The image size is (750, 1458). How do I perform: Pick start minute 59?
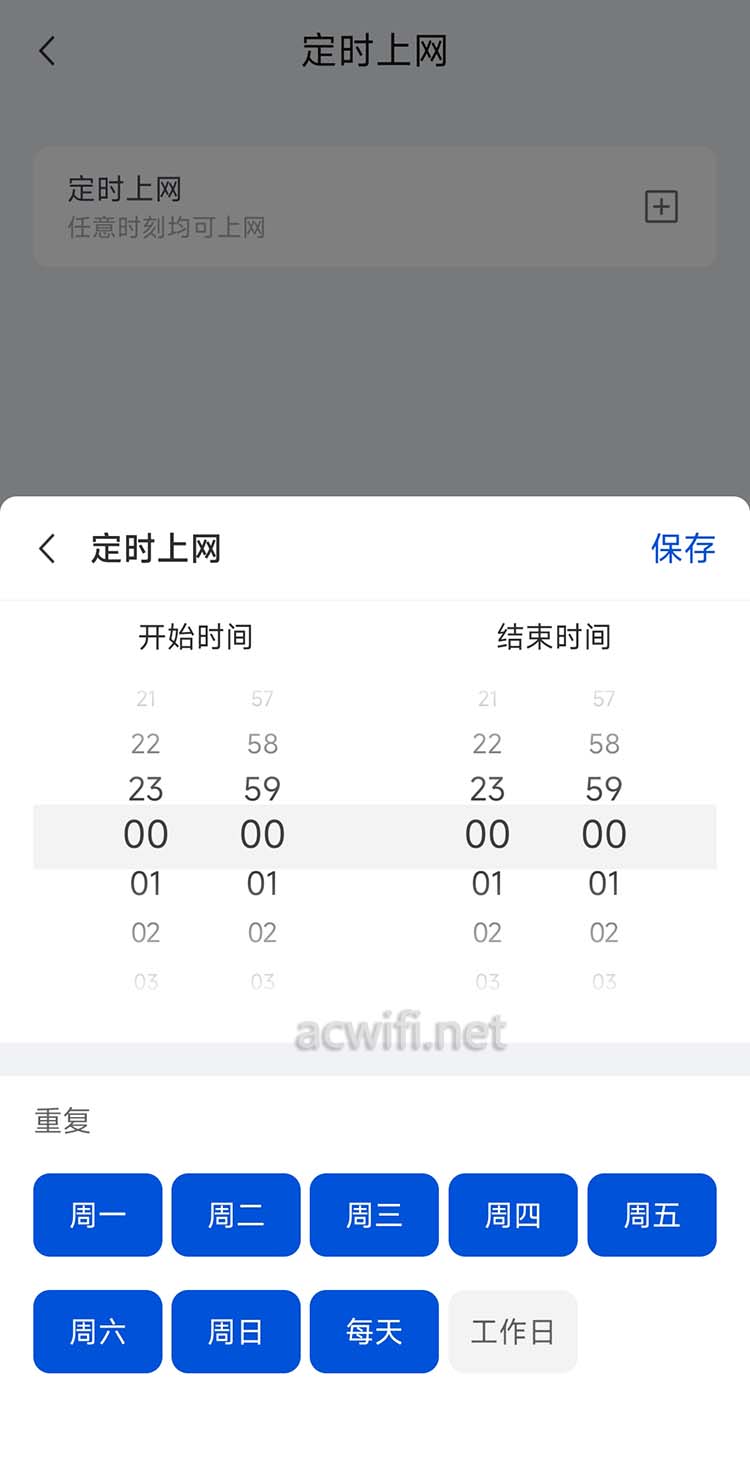click(x=262, y=789)
